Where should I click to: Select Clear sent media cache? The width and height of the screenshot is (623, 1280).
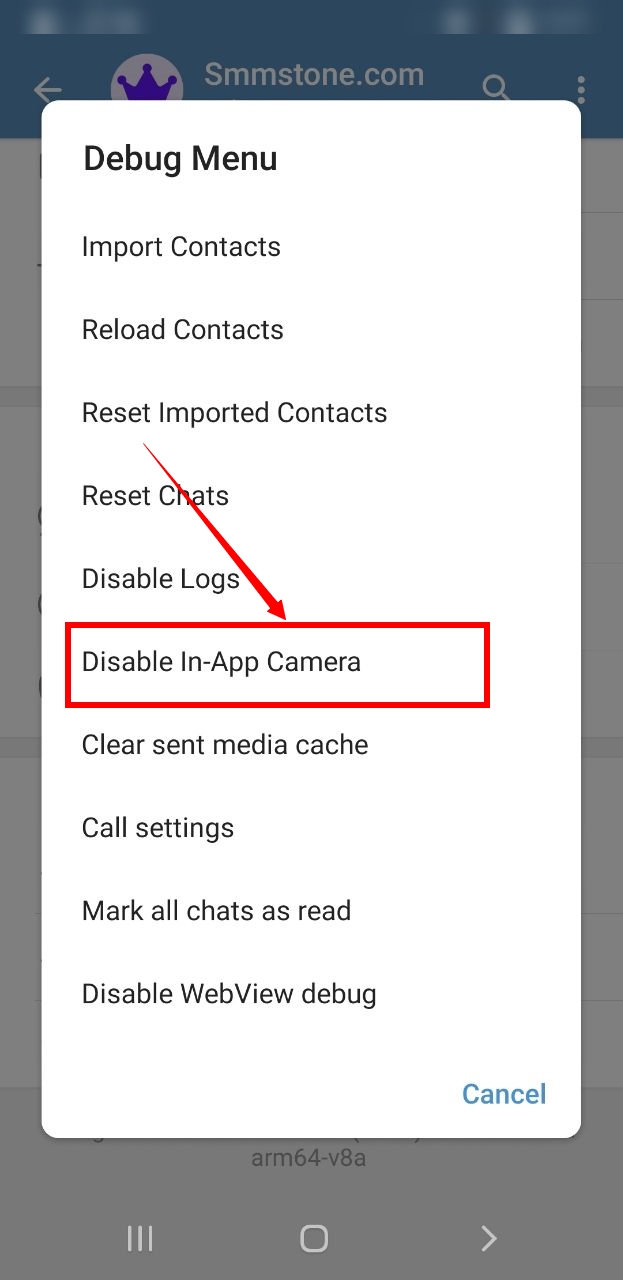coord(311,745)
